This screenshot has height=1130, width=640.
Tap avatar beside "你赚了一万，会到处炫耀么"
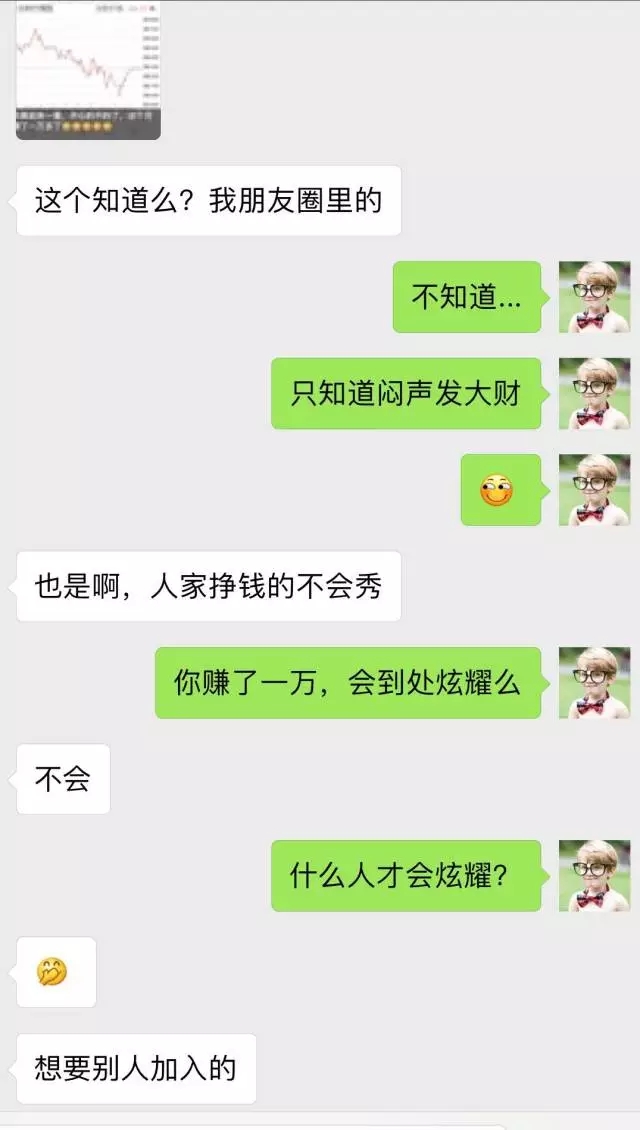pos(594,682)
